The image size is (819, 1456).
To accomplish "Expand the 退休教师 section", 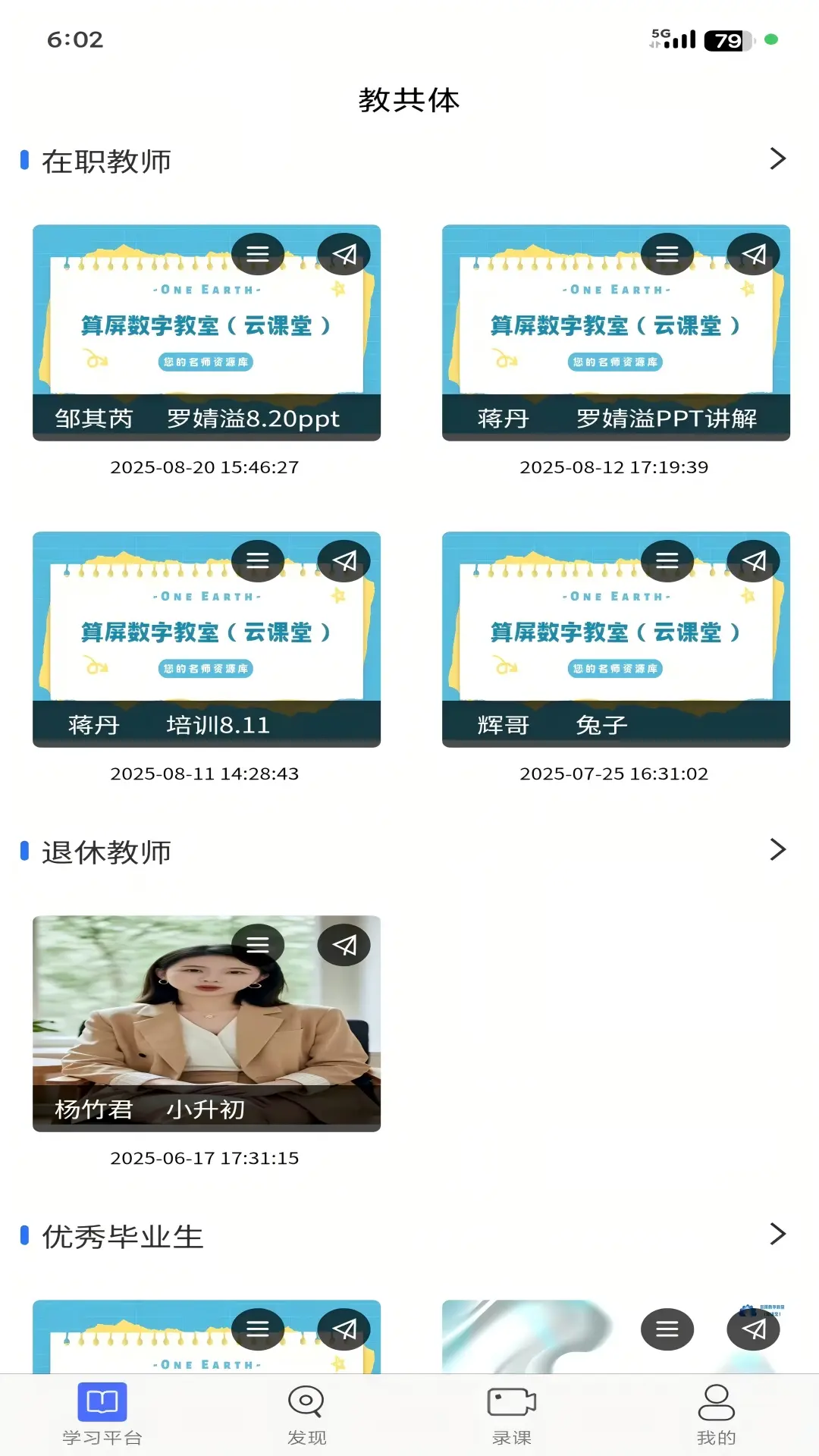I will tap(777, 849).
